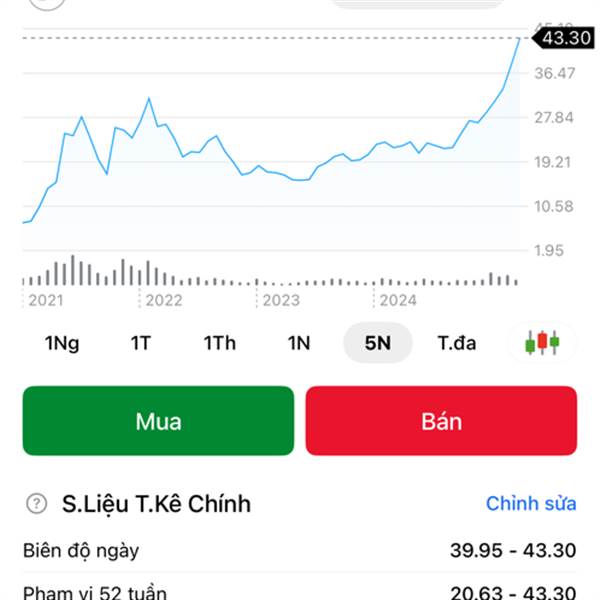Tap the red Bán button
The height and width of the screenshot is (600, 600).
tap(441, 421)
